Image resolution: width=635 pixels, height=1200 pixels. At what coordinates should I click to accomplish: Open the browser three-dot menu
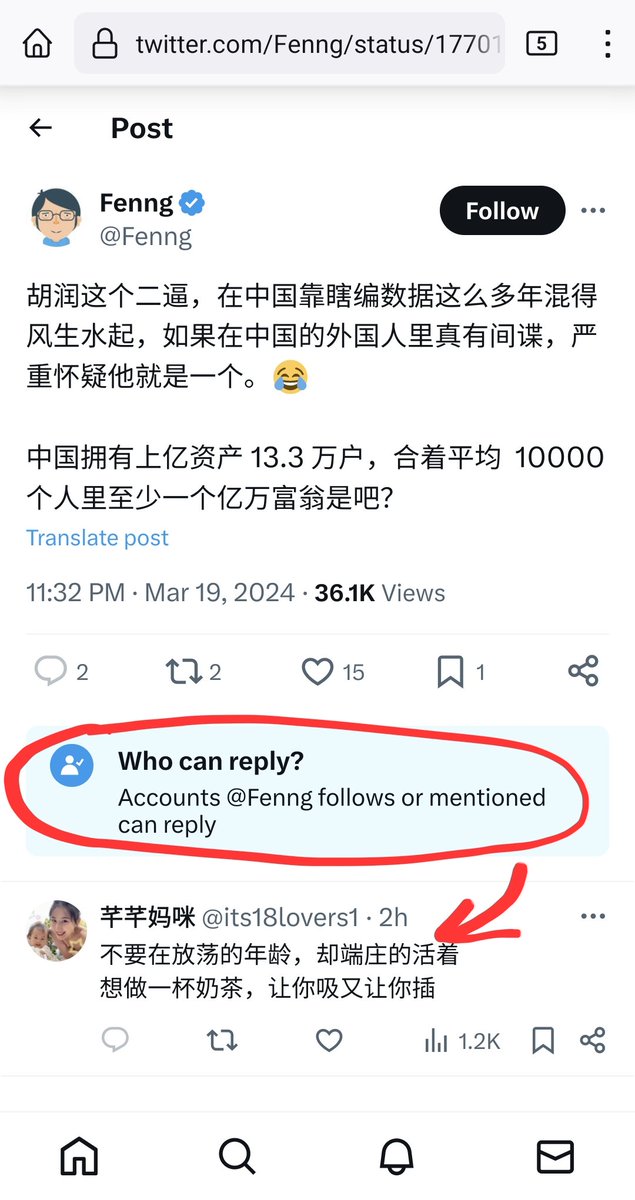click(x=607, y=44)
